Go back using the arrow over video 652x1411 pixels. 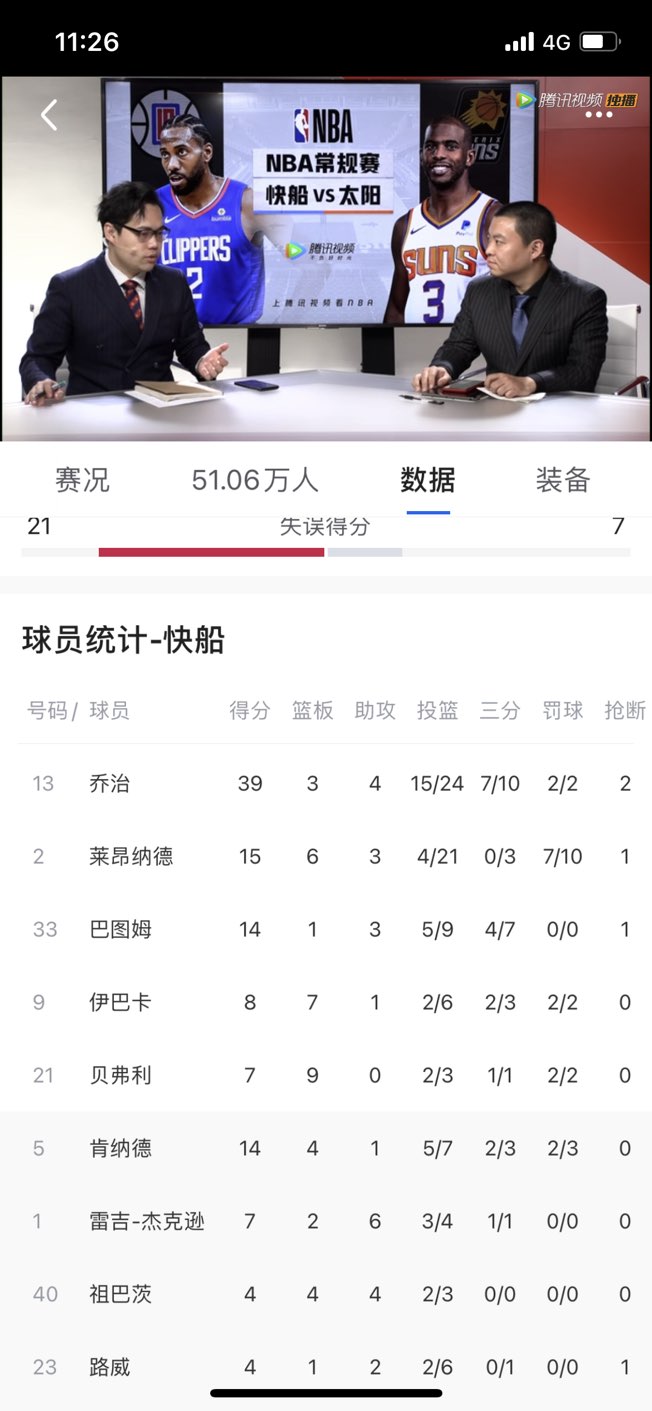click(49, 116)
